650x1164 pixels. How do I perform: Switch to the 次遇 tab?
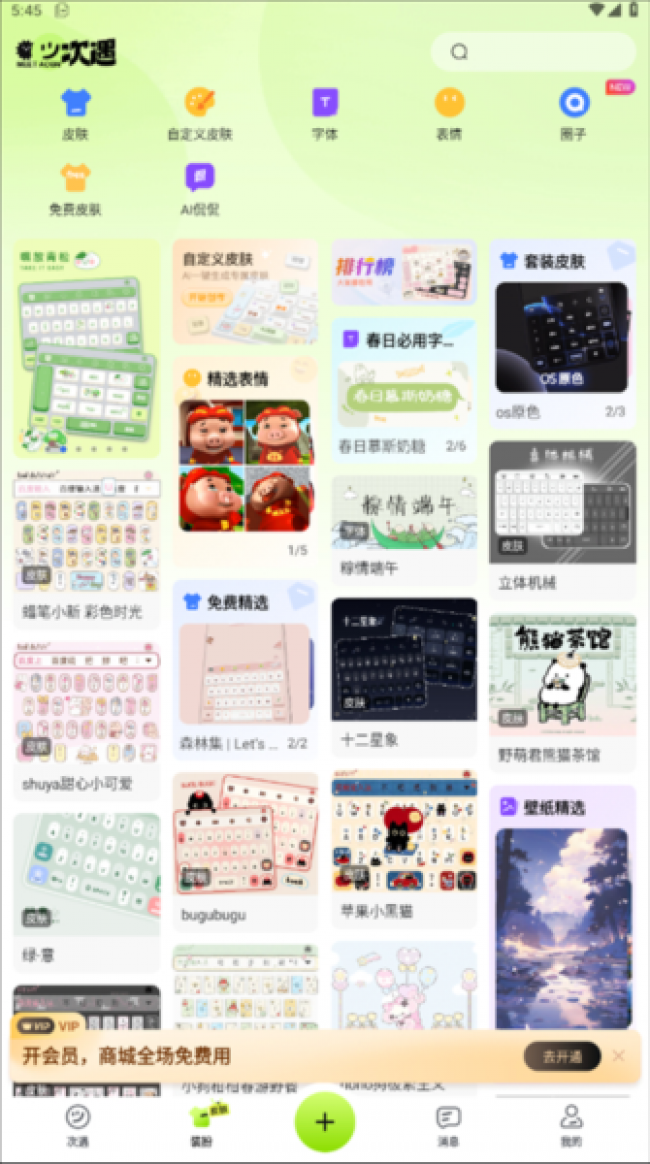click(x=78, y=1124)
